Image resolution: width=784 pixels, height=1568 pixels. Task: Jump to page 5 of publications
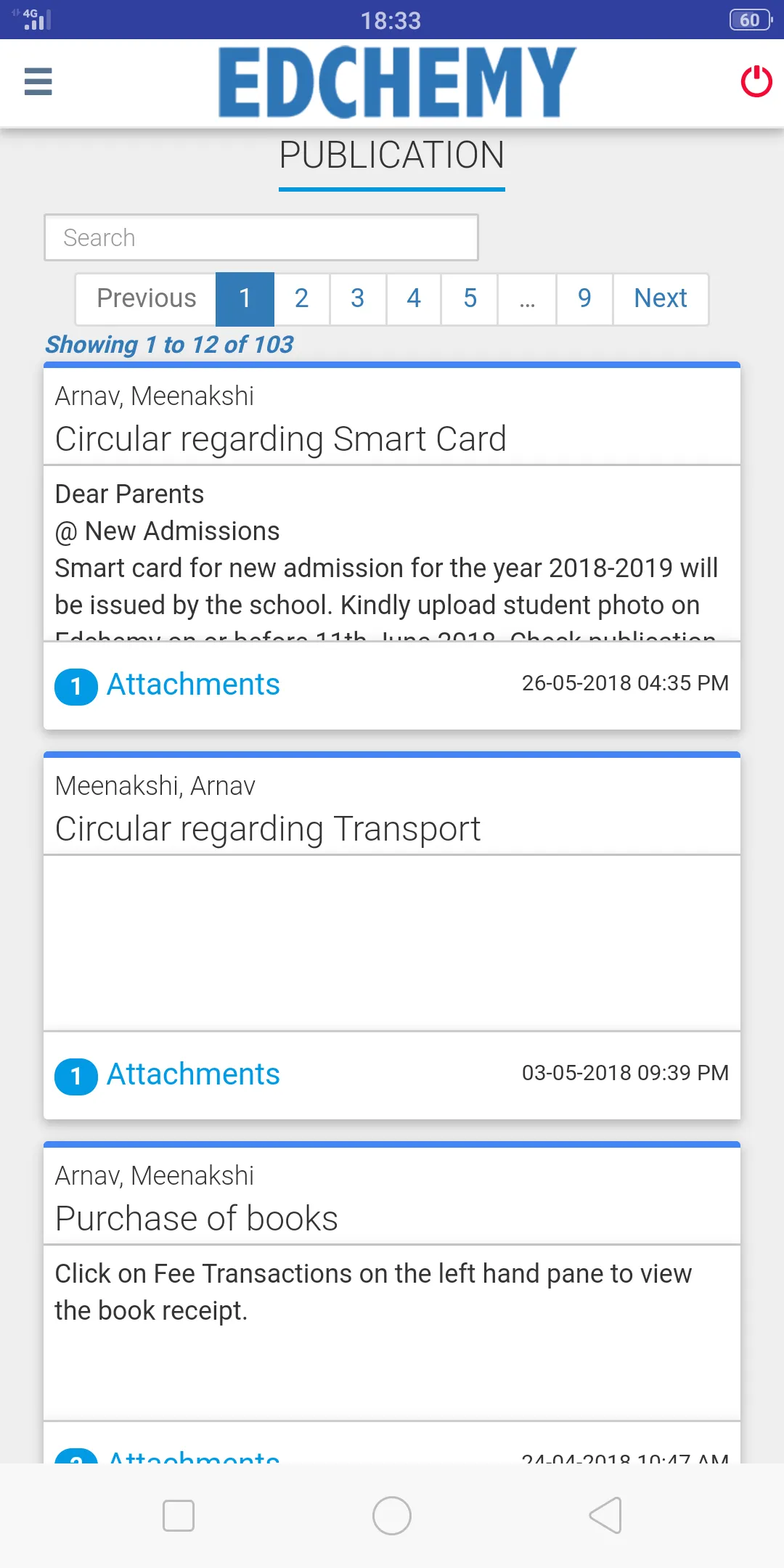click(470, 298)
